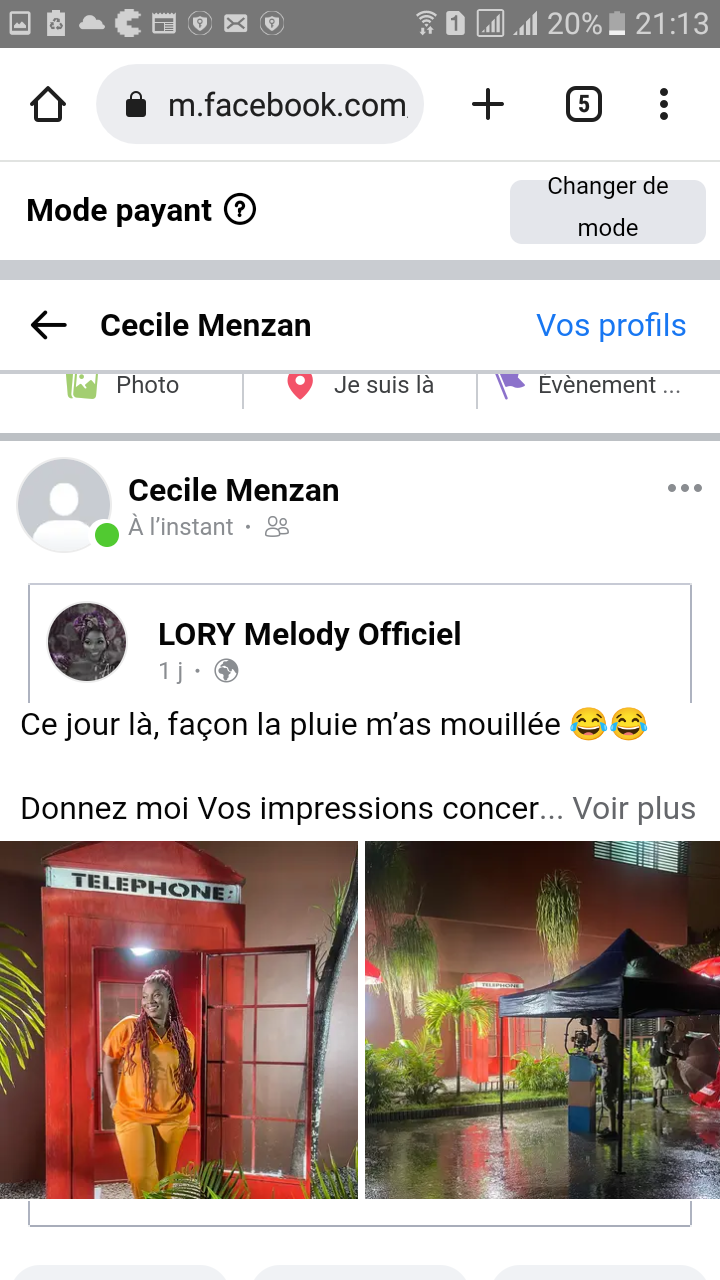Open the post options three-dot menu

(x=685, y=489)
